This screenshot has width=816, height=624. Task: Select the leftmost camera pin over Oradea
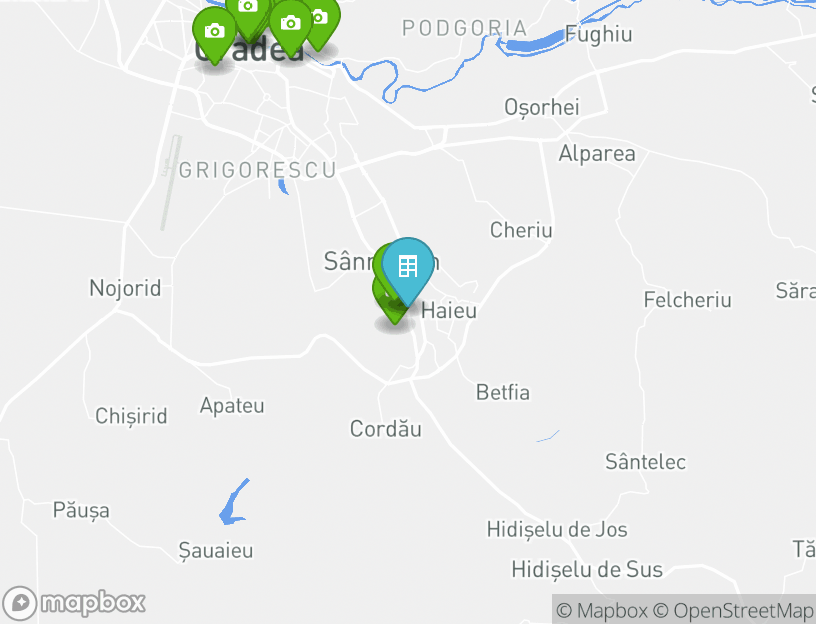click(x=214, y=32)
